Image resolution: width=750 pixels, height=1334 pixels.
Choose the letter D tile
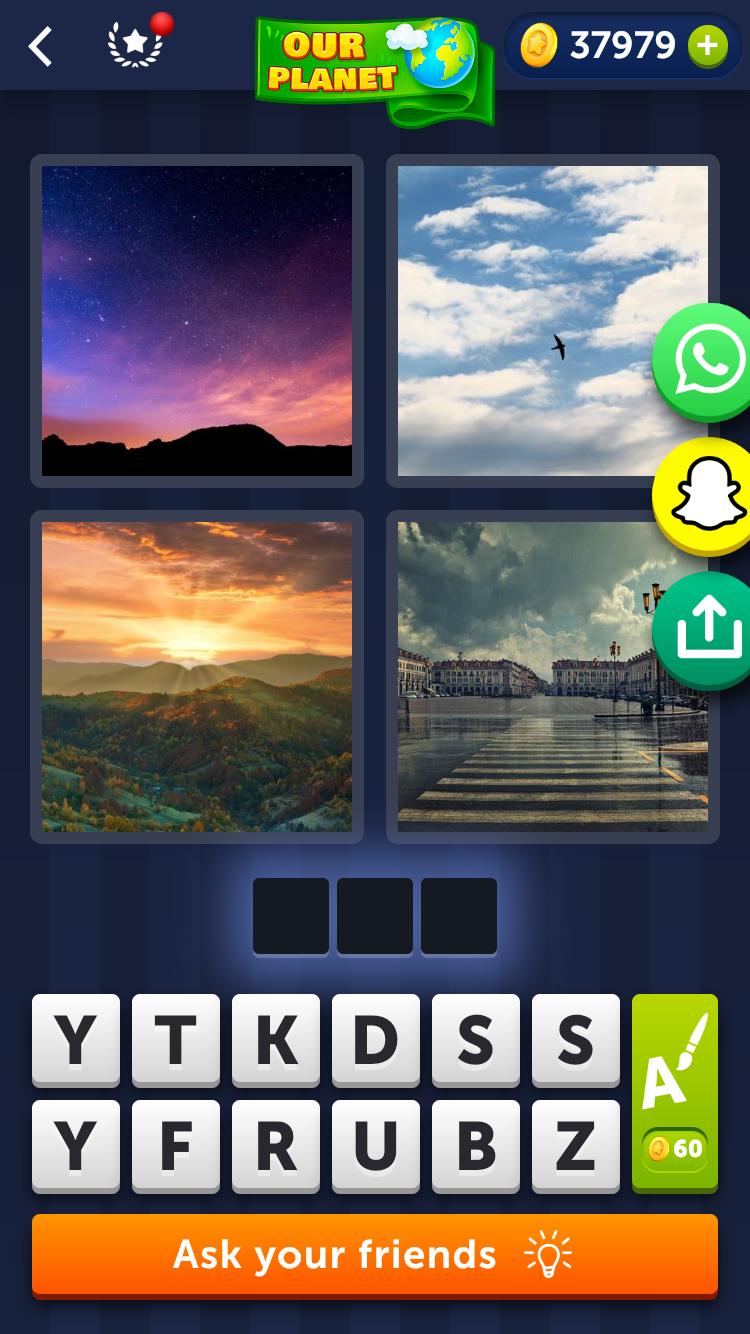tap(376, 1040)
